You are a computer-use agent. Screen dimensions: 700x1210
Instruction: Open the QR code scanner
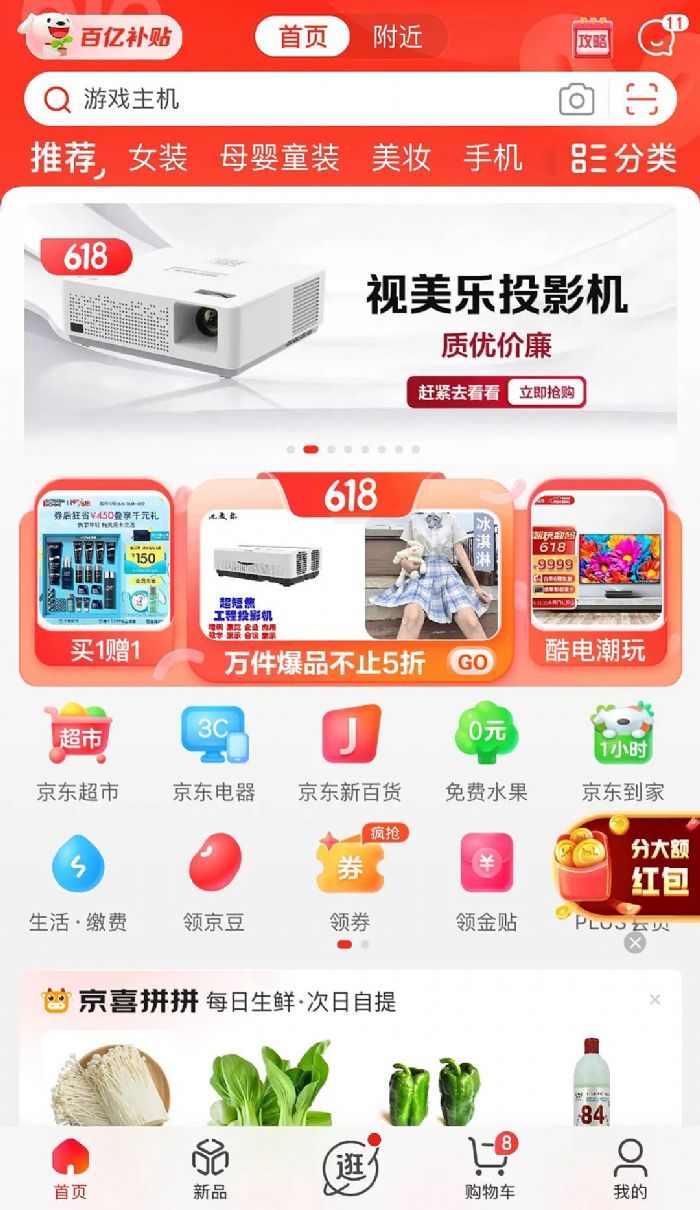[642, 99]
